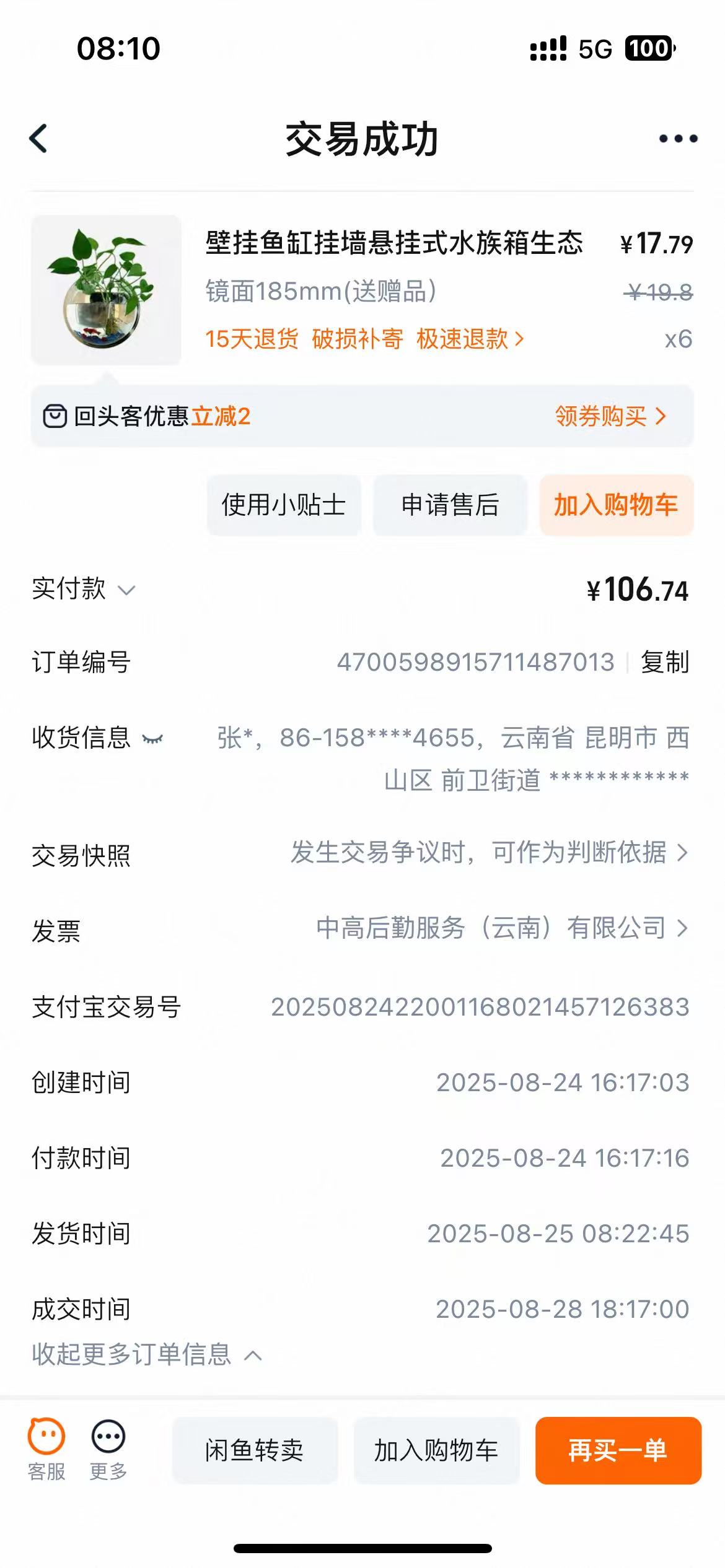Screen dimensions: 725x1568
Task: Tap bottom bar 加入购物车 button
Action: tap(436, 1450)
